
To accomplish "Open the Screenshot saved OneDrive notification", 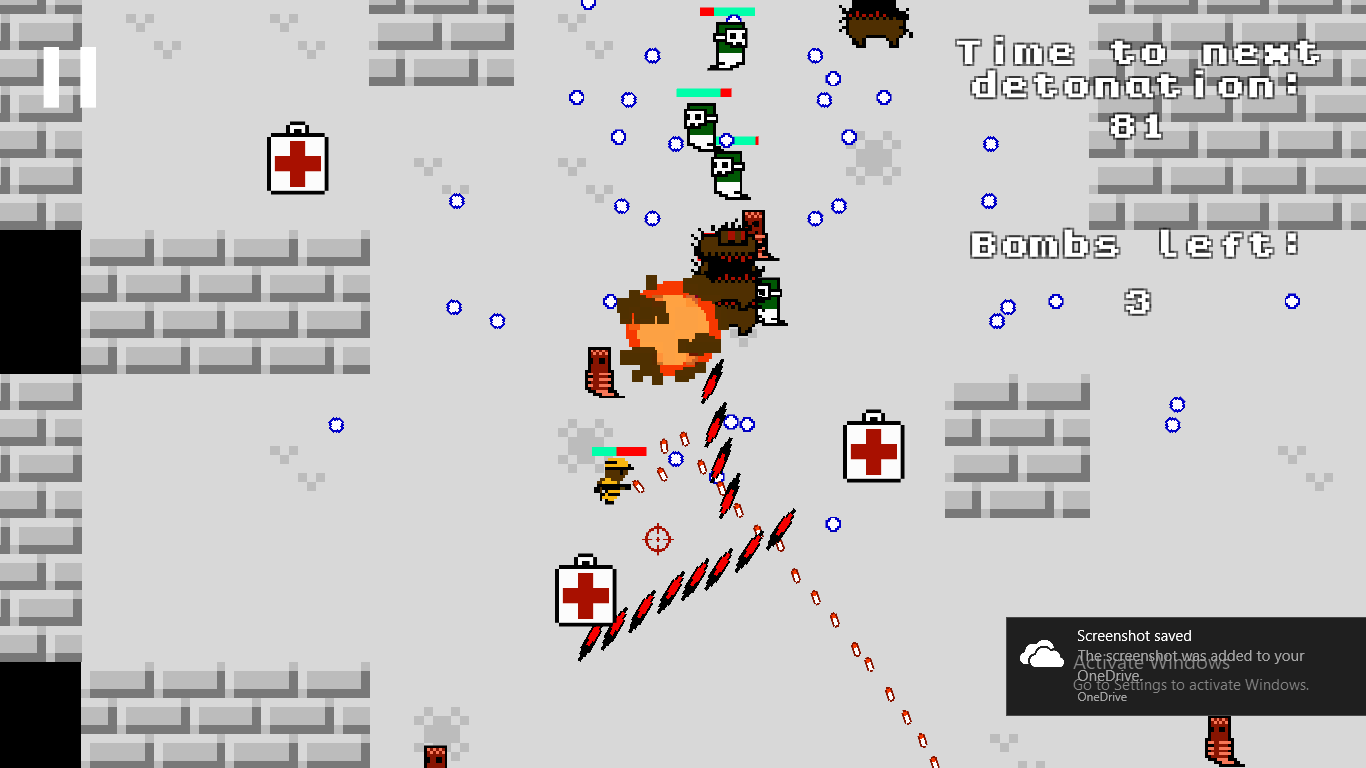I will [1185, 665].
